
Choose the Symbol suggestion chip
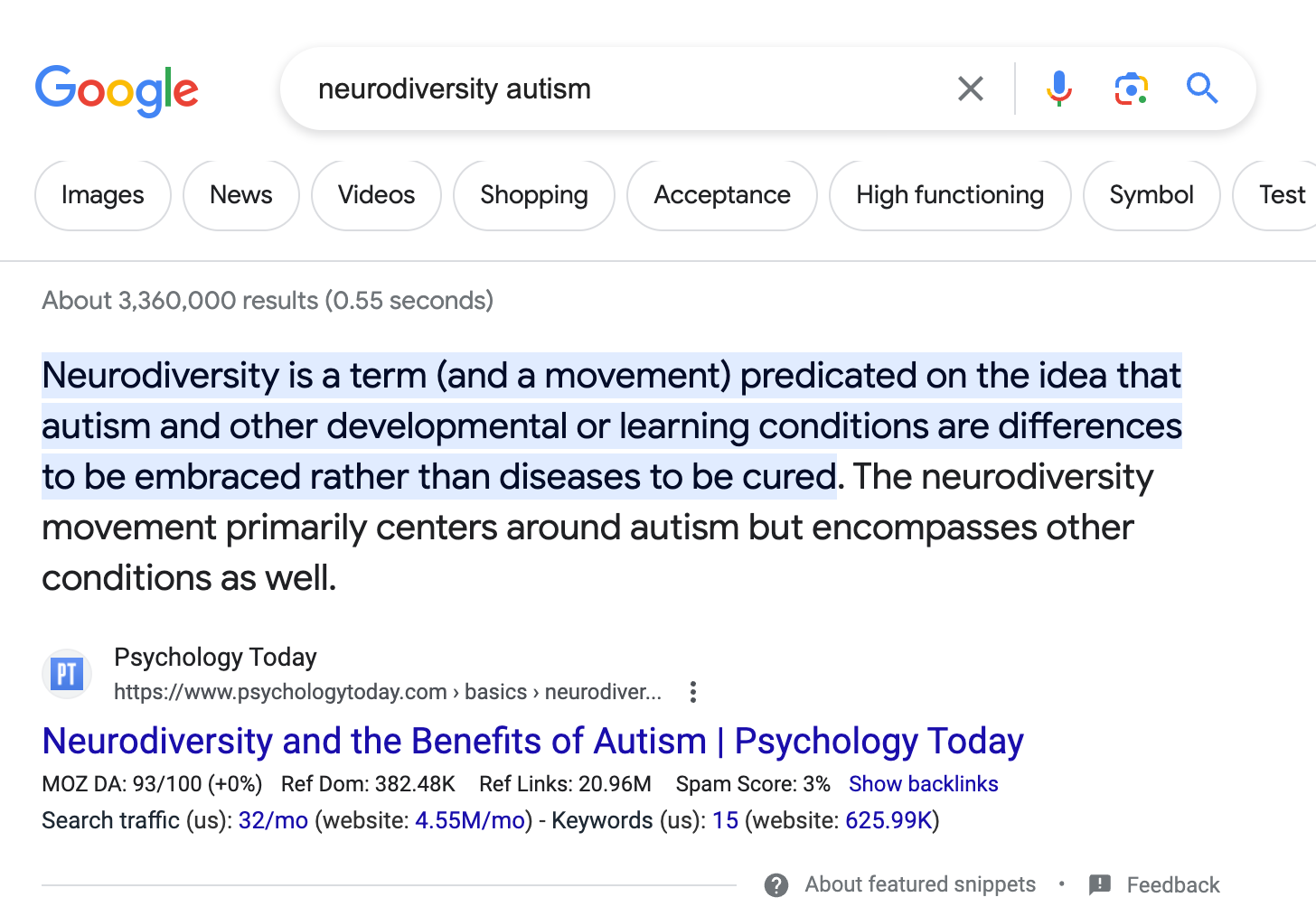coord(1151,195)
